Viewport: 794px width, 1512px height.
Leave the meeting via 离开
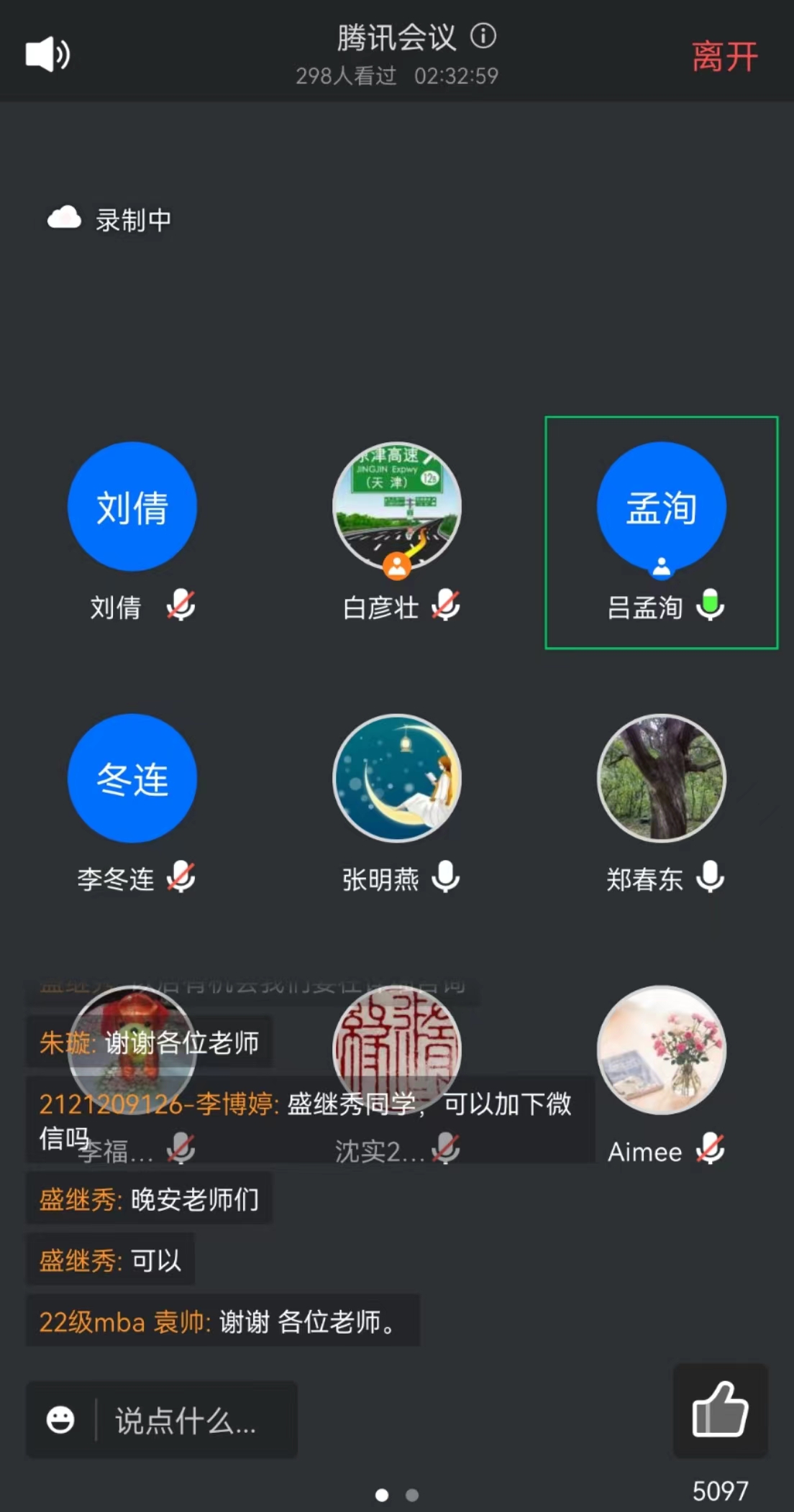coord(724,57)
